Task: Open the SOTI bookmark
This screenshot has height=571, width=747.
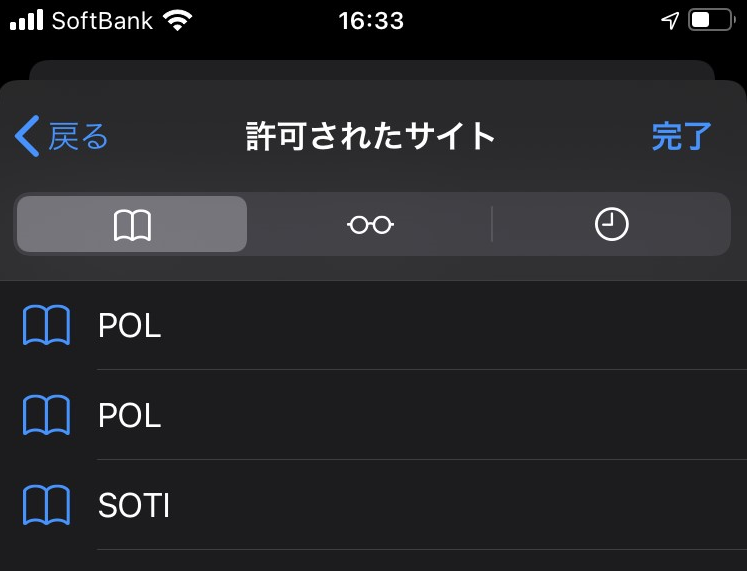Action: [134, 505]
